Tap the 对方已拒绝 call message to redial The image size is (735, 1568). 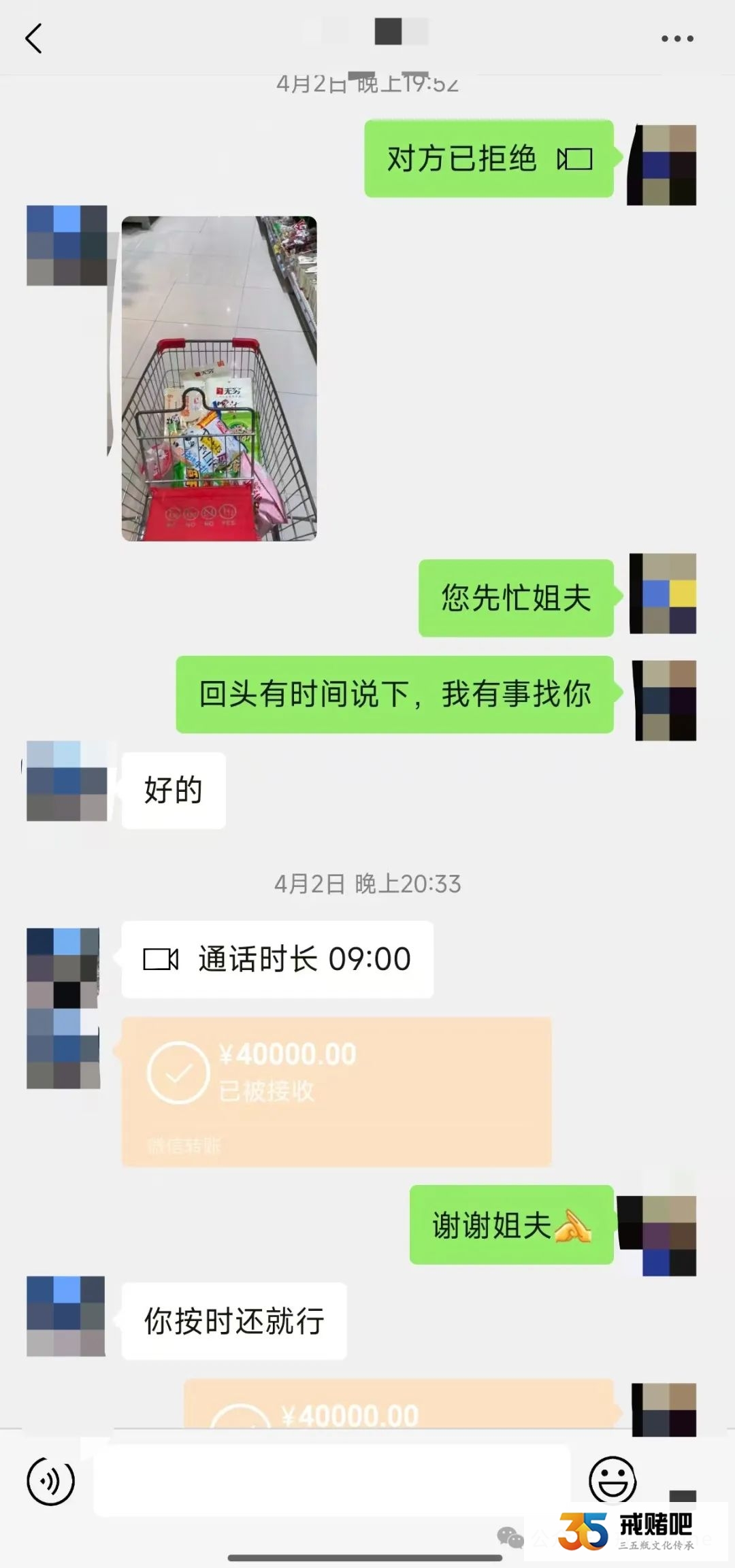tap(489, 159)
